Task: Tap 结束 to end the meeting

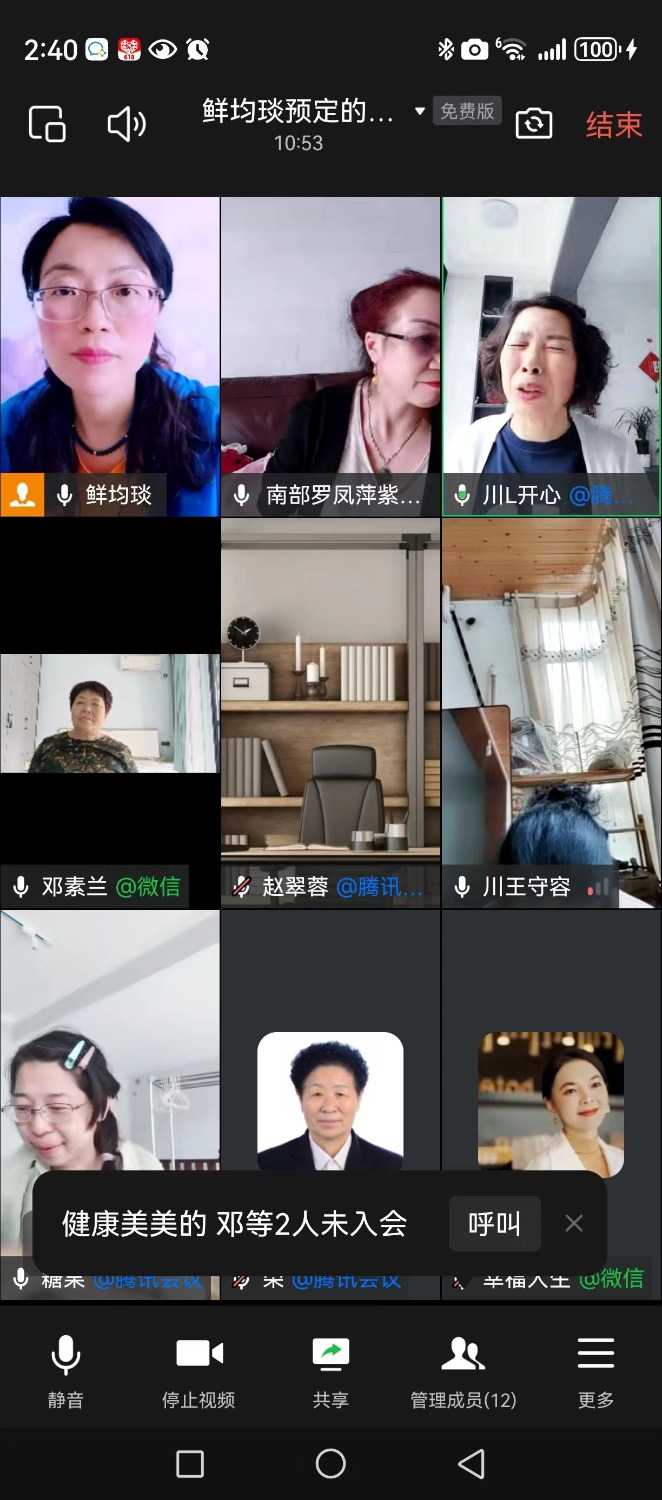Action: 613,125
